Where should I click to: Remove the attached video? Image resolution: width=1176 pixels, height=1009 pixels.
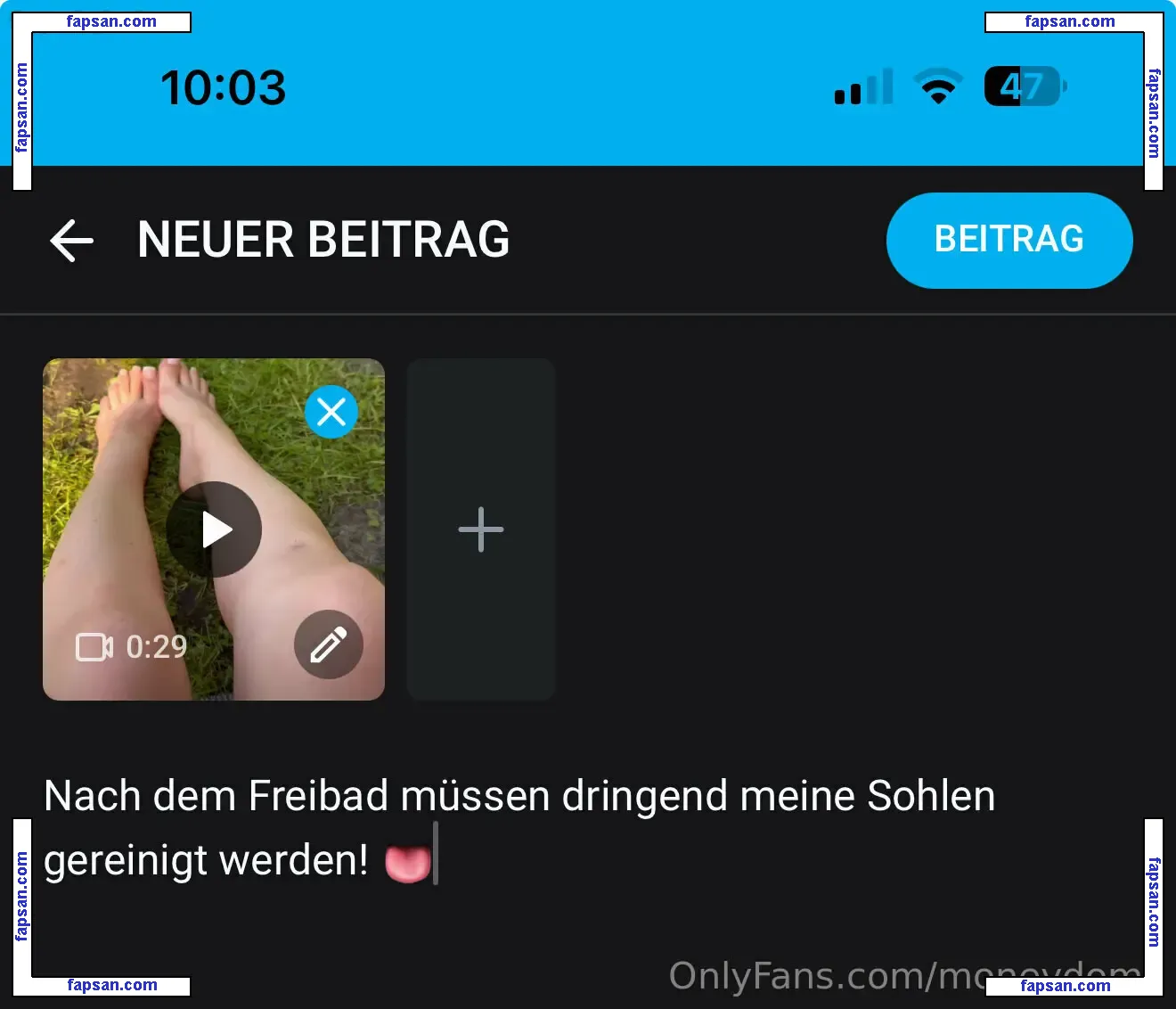[x=331, y=412]
